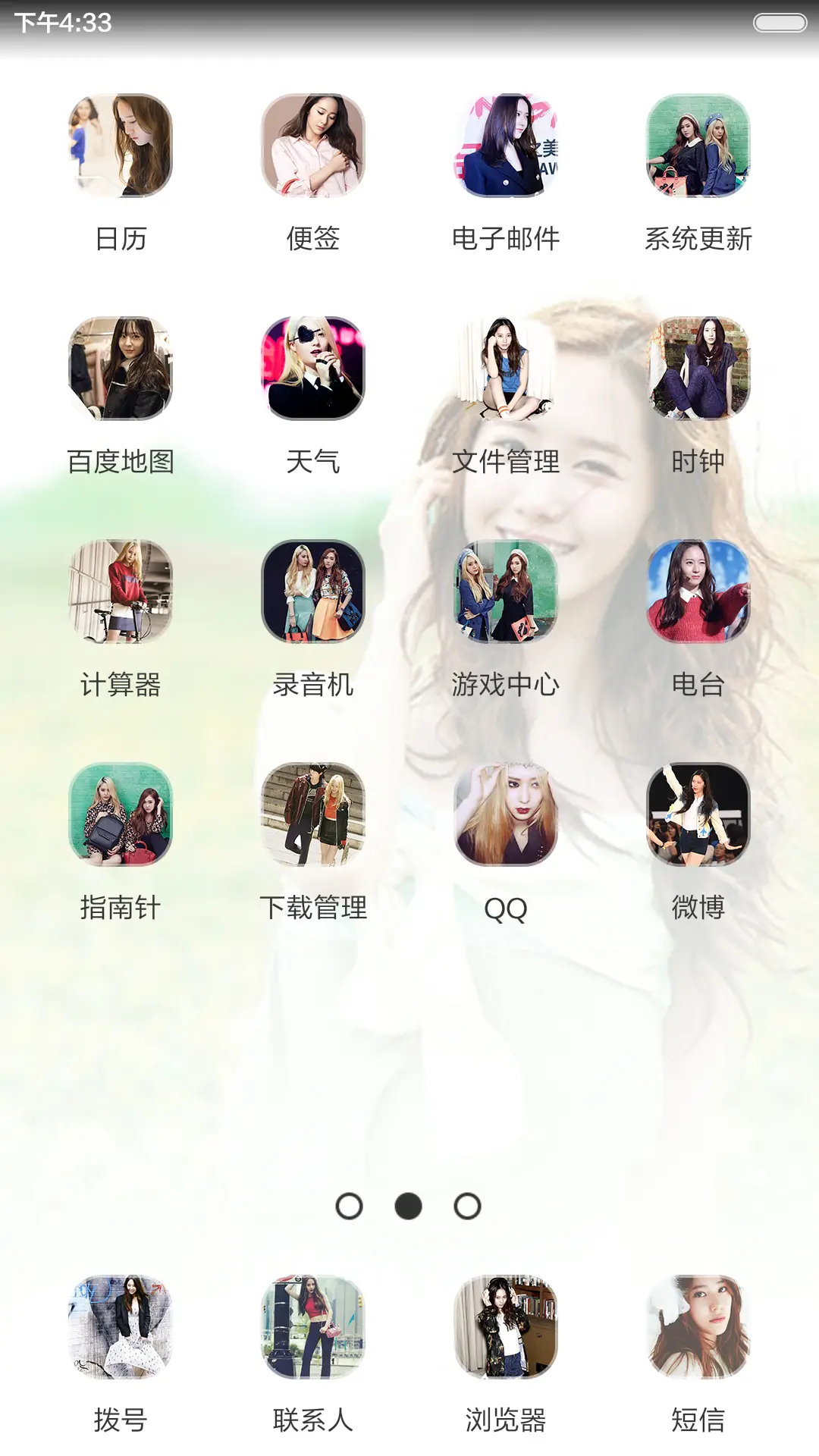Open 系统更新 system updater
Screen dimensions: 819x1456
[x=698, y=146]
